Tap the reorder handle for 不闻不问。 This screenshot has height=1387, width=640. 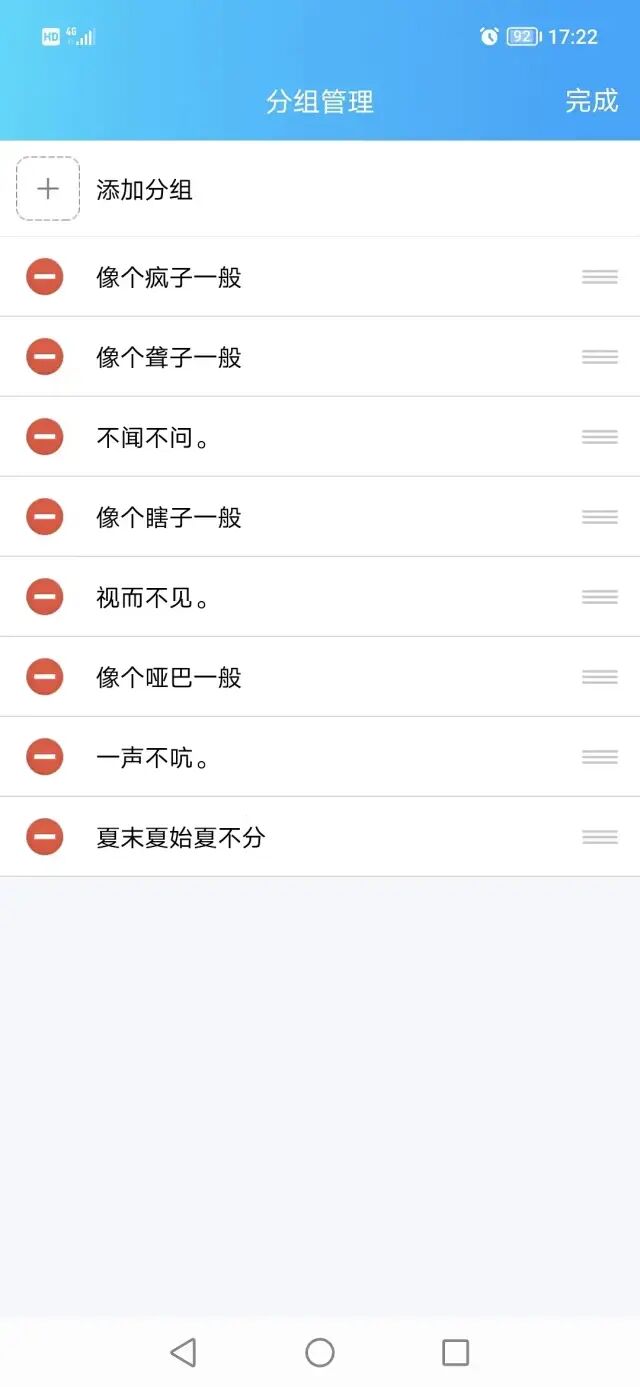pyautogui.click(x=599, y=437)
